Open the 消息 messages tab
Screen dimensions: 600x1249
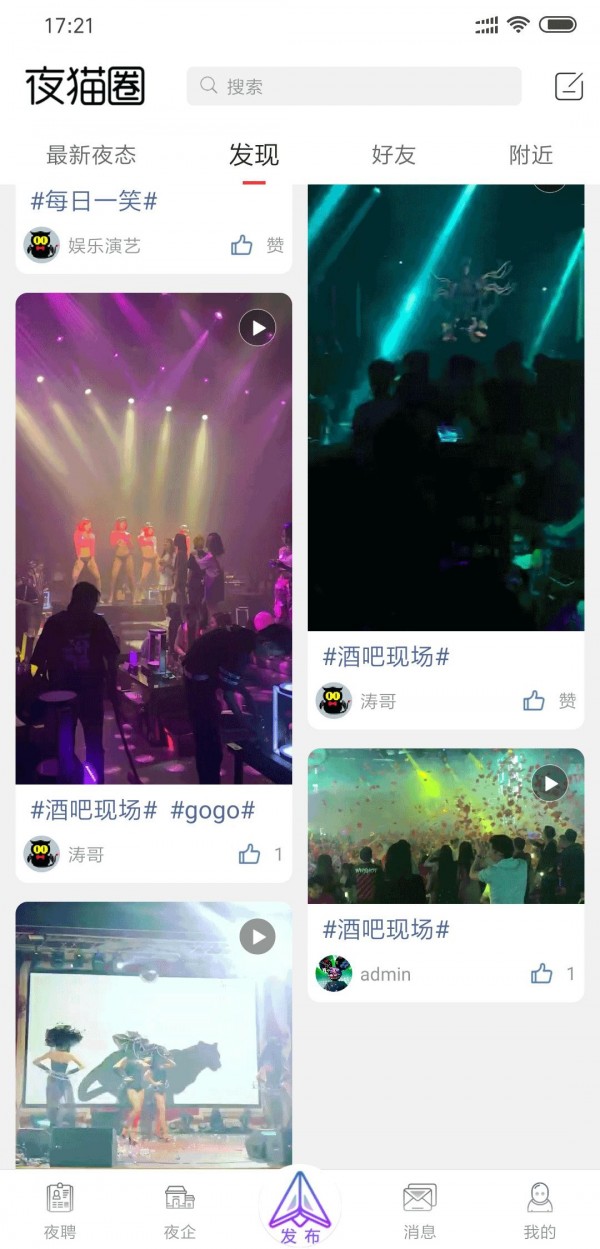point(420,1210)
